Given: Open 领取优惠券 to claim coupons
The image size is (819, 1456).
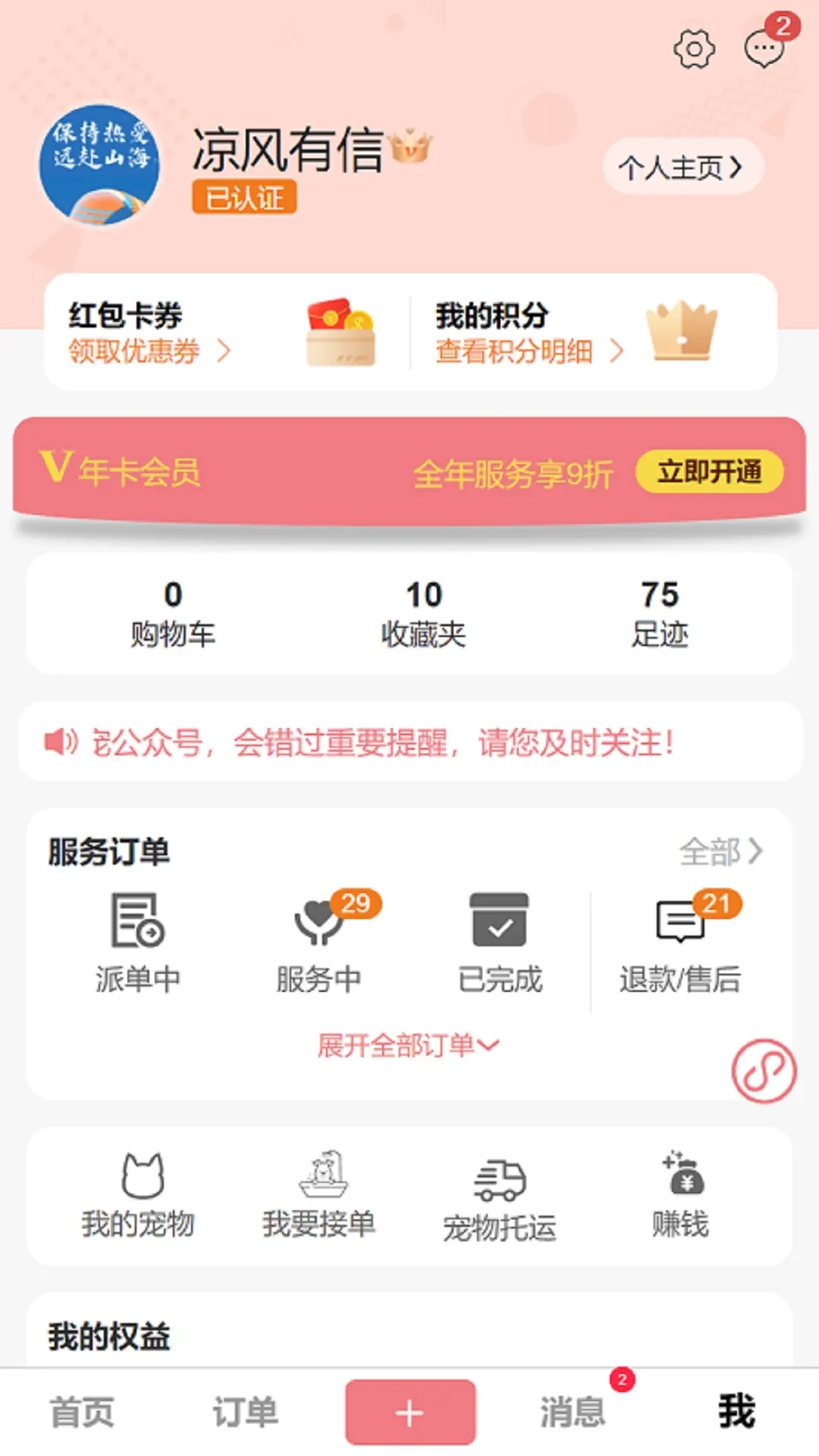Looking at the screenshot, I should [131, 351].
